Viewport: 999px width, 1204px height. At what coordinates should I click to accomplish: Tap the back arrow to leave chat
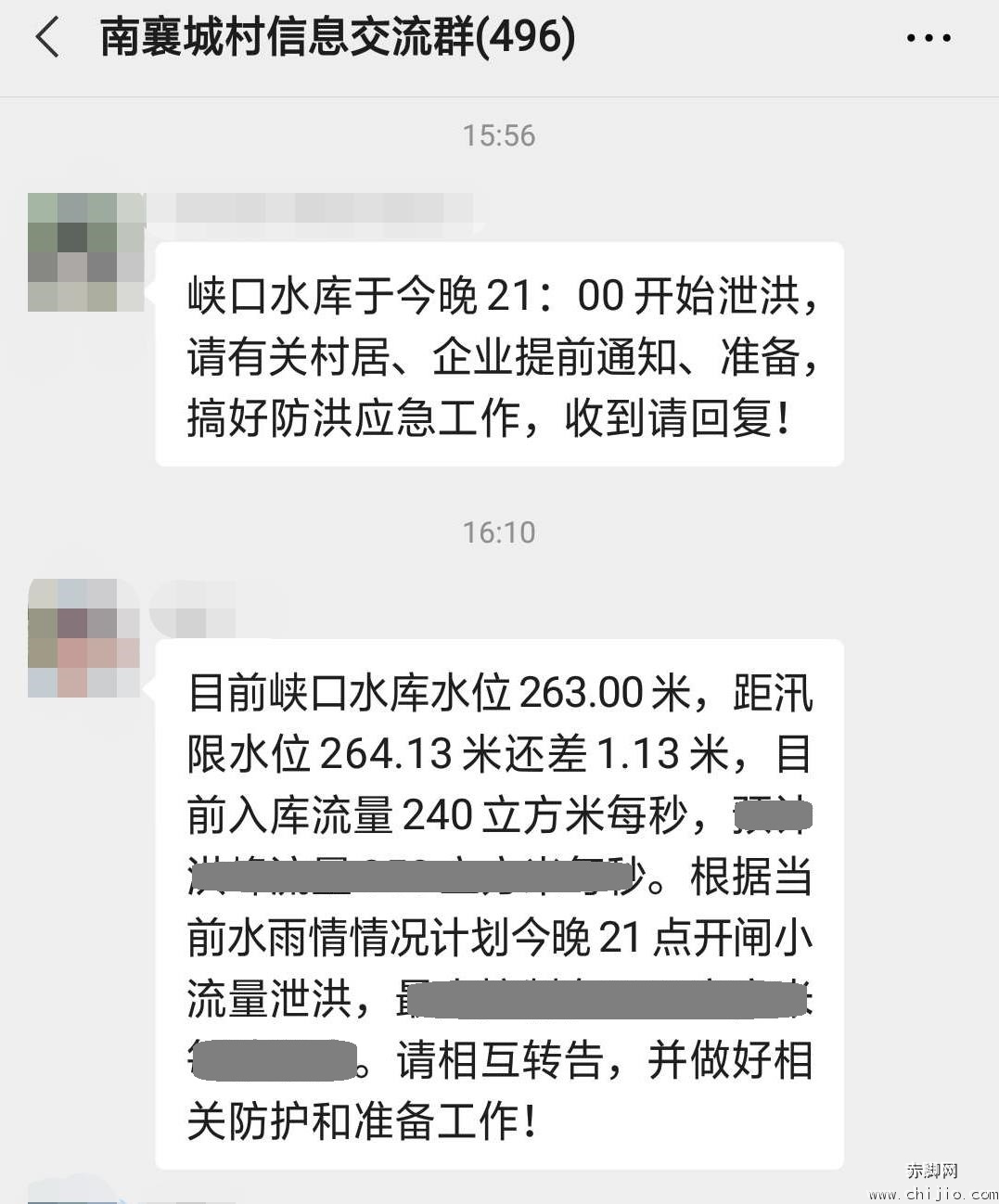47,37
